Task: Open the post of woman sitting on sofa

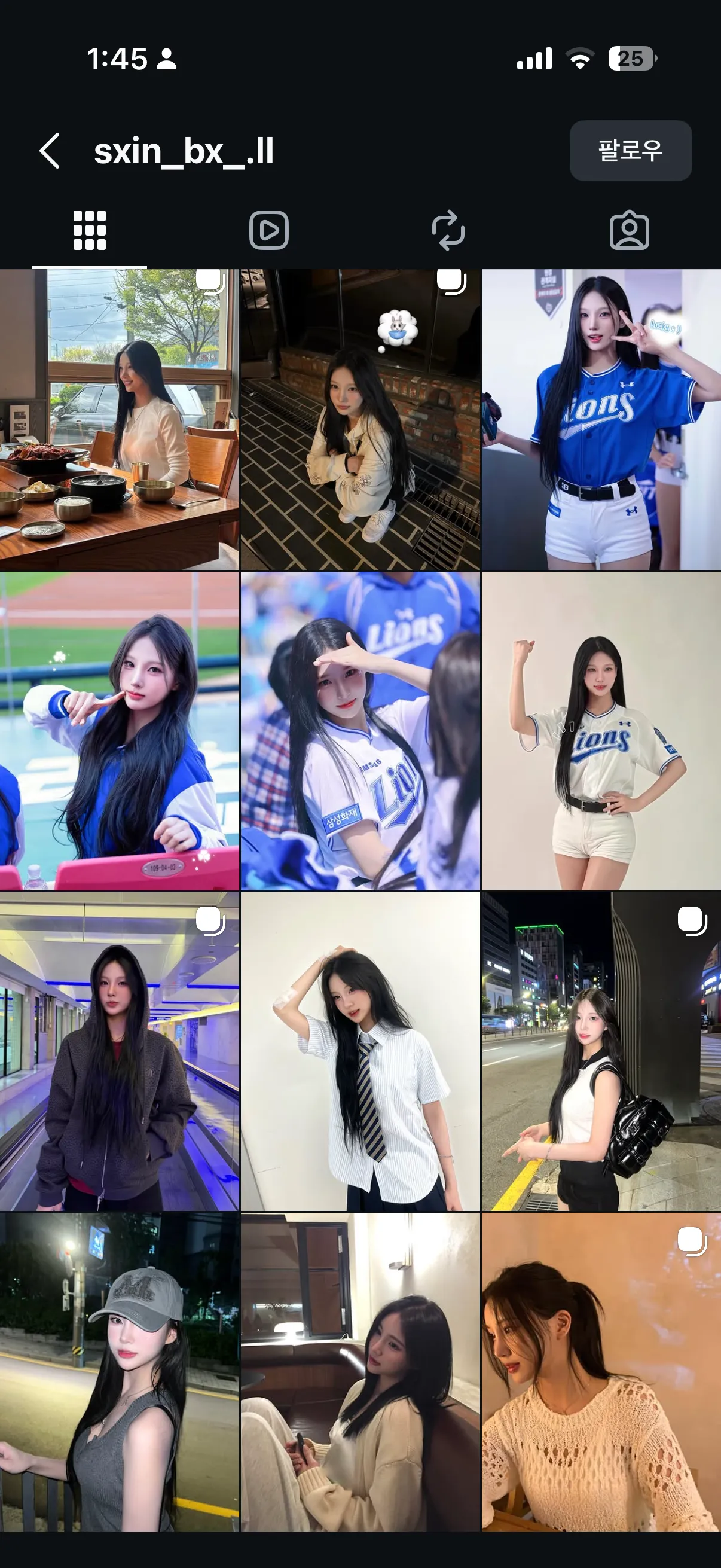Action: [x=360, y=1371]
